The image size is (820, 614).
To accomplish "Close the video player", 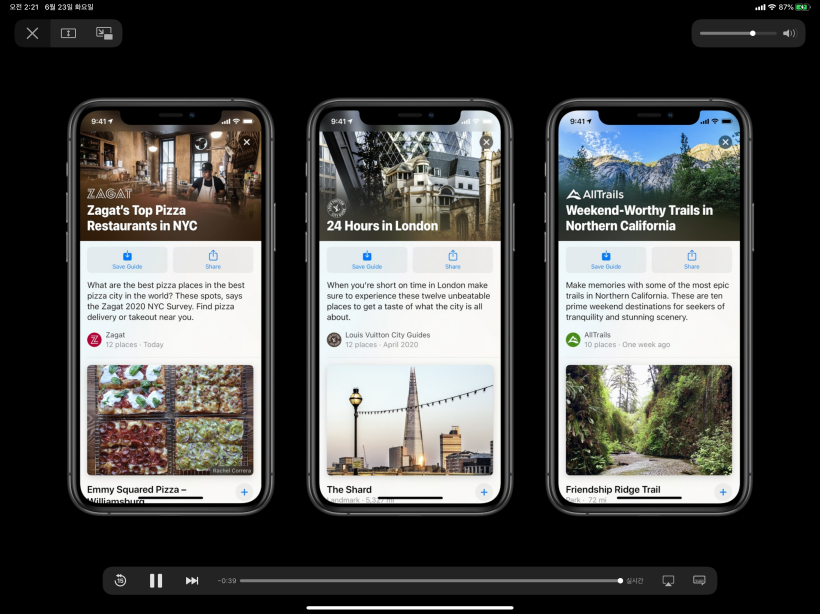I will pos(32,33).
